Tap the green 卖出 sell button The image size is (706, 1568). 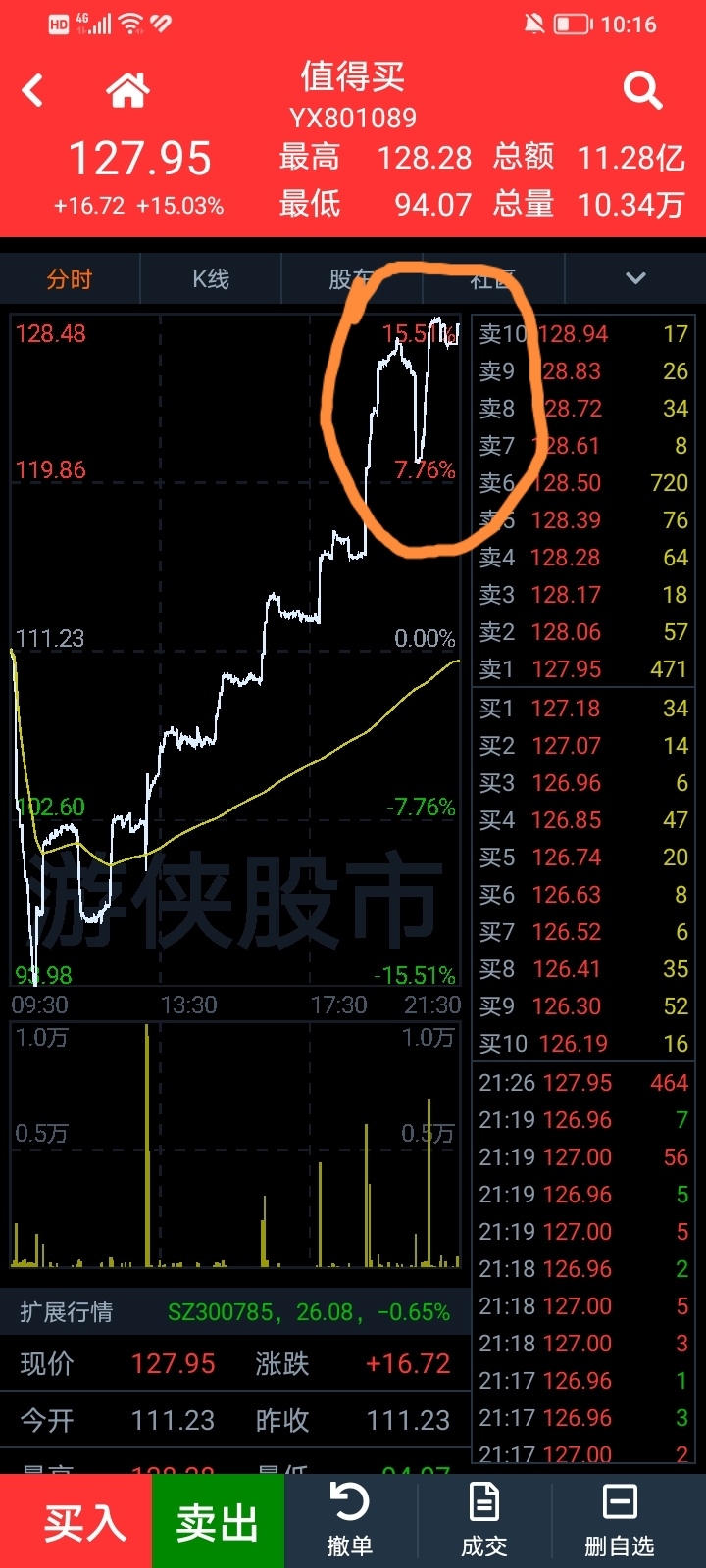click(x=218, y=1521)
